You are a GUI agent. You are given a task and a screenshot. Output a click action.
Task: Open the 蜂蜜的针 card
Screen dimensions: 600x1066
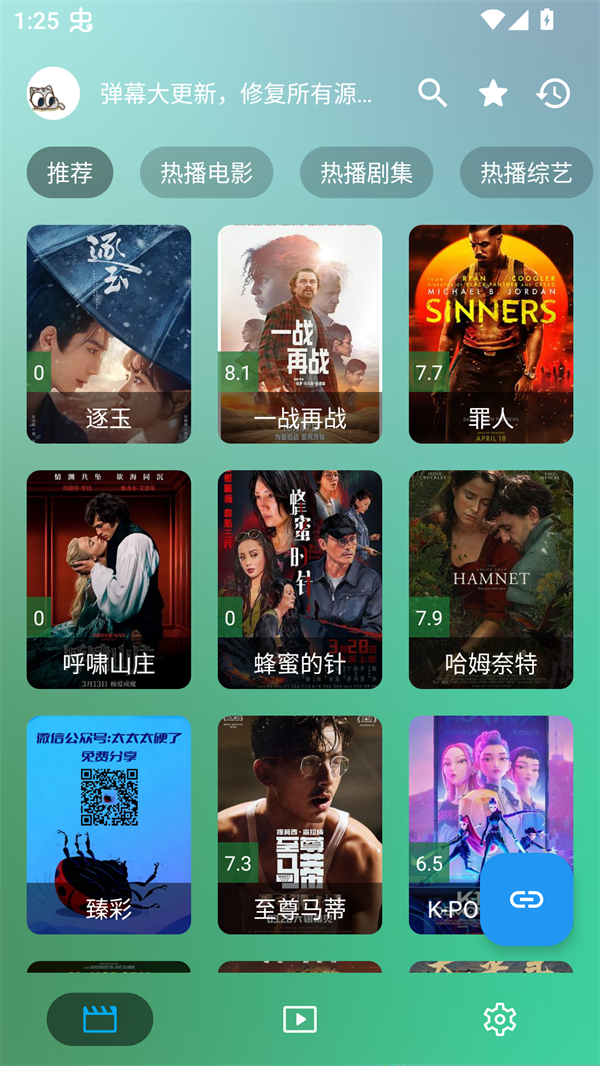299,579
